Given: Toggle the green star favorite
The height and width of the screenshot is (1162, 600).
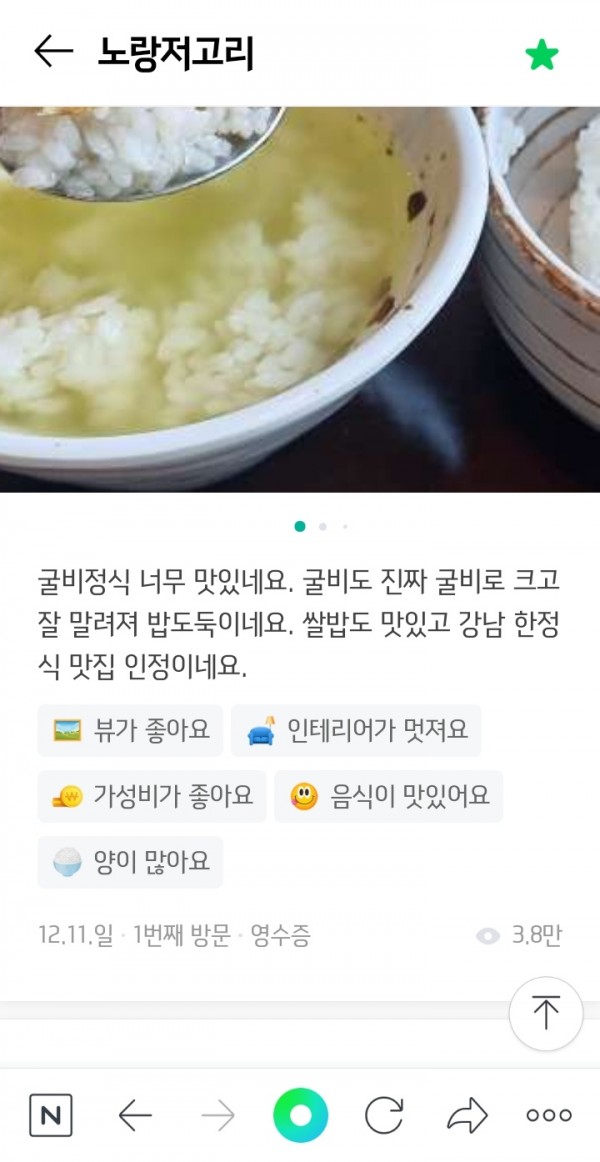Looking at the screenshot, I should pos(542,55).
